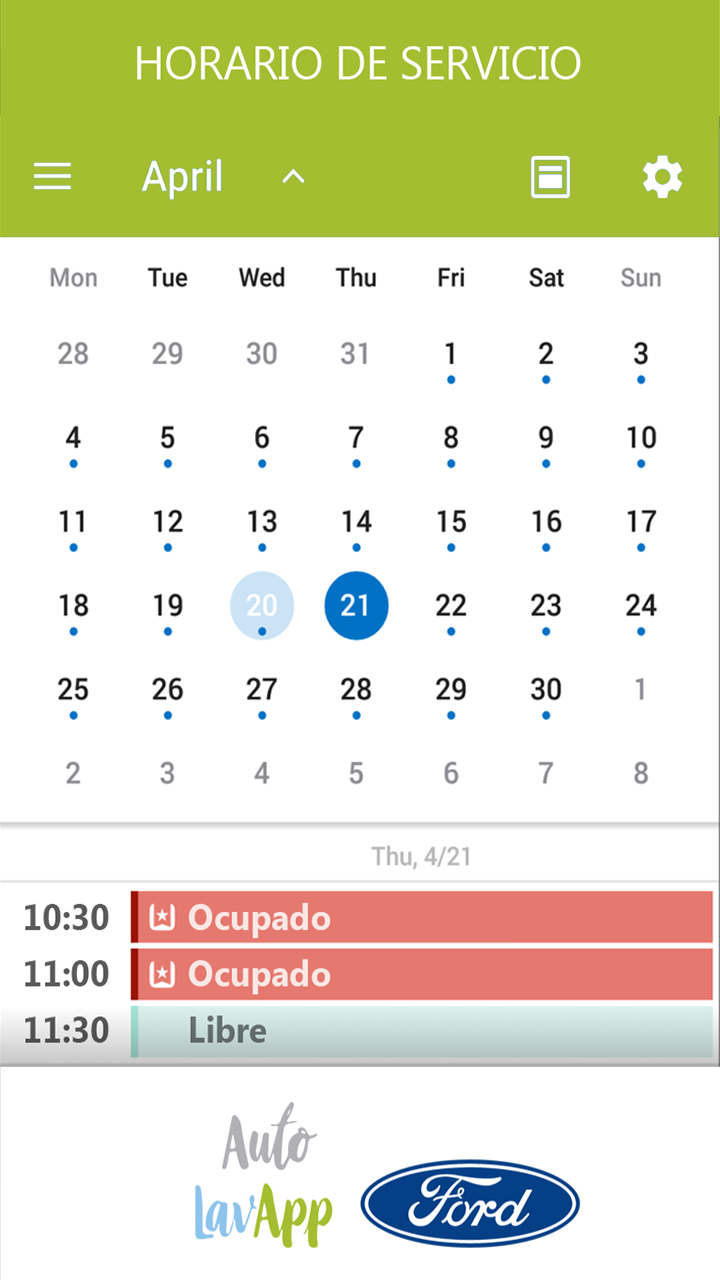Collapse the April month selector
Viewport: 720px width, 1280px height.
pyautogui.click(x=292, y=177)
